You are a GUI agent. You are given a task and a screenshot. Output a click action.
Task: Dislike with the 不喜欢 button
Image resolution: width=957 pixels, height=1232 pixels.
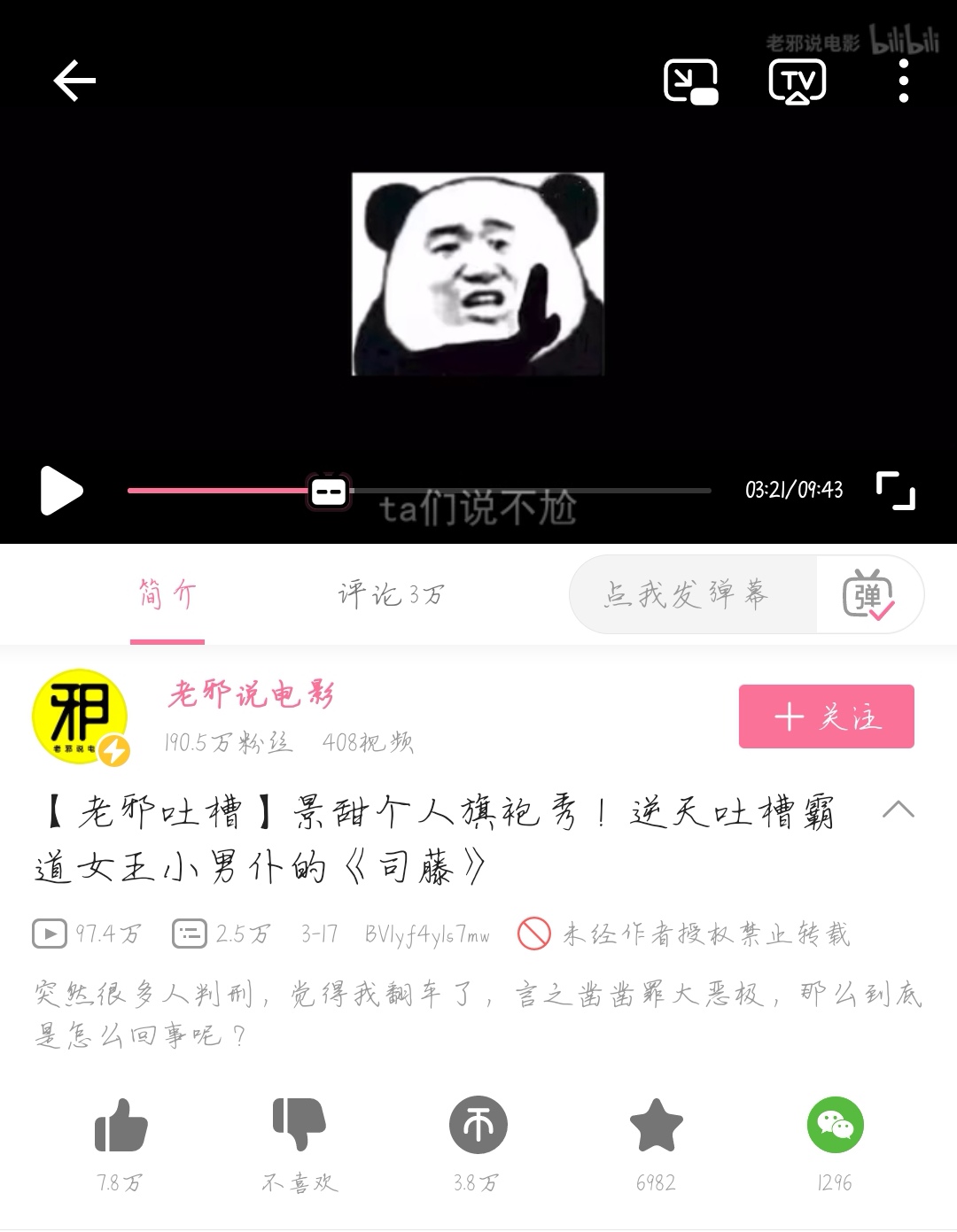300,1126
